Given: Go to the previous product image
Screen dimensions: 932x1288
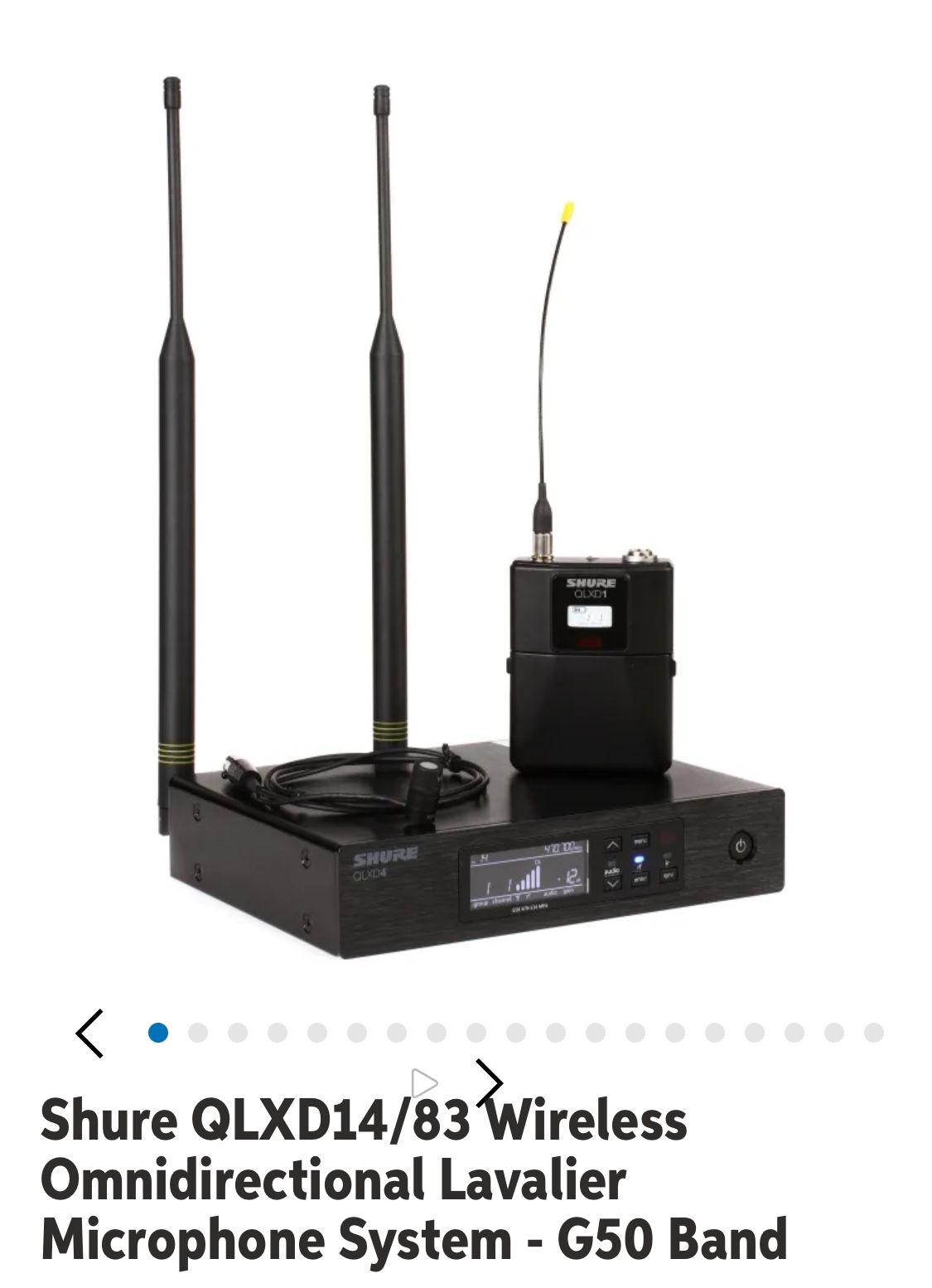Looking at the screenshot, I should [x=89, y=1033].
